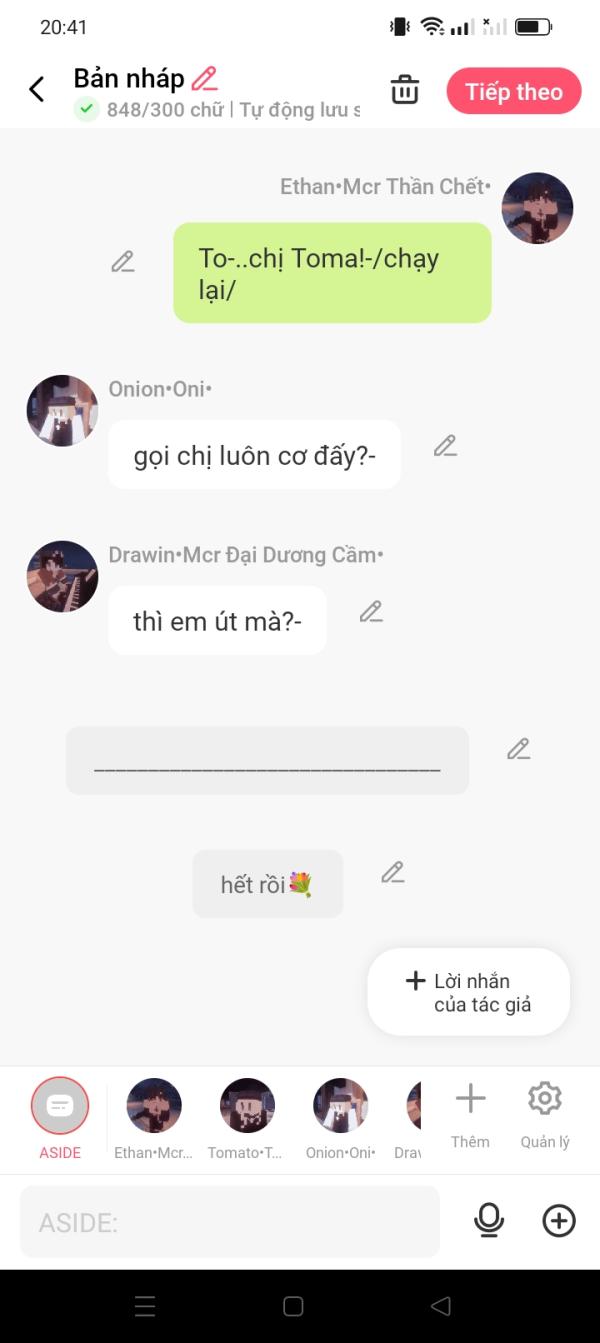Edit the message "thì em út mà?-"
Image resolution: width=600 pixels, height=1343 pixels.
[x=371, y=611]
